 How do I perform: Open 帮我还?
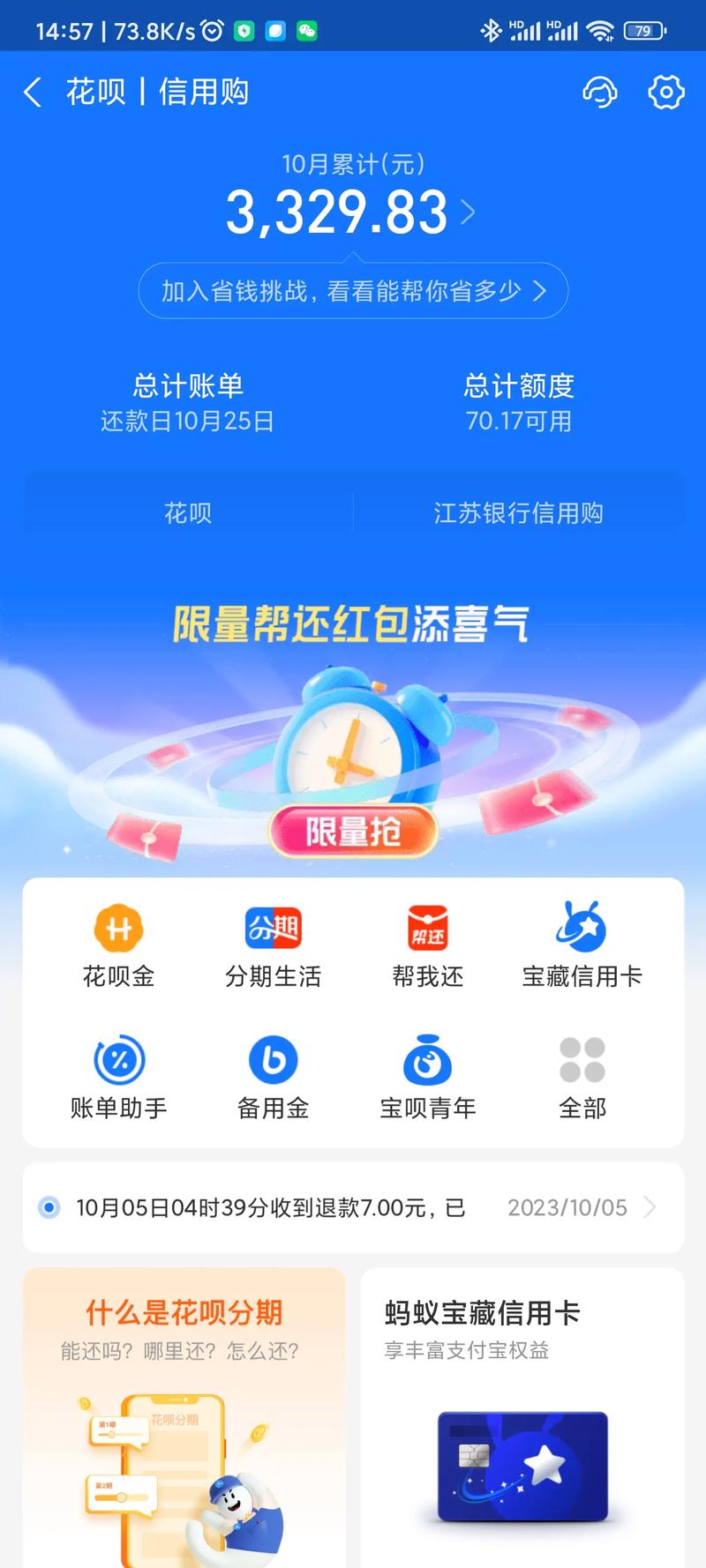point(428,947)
